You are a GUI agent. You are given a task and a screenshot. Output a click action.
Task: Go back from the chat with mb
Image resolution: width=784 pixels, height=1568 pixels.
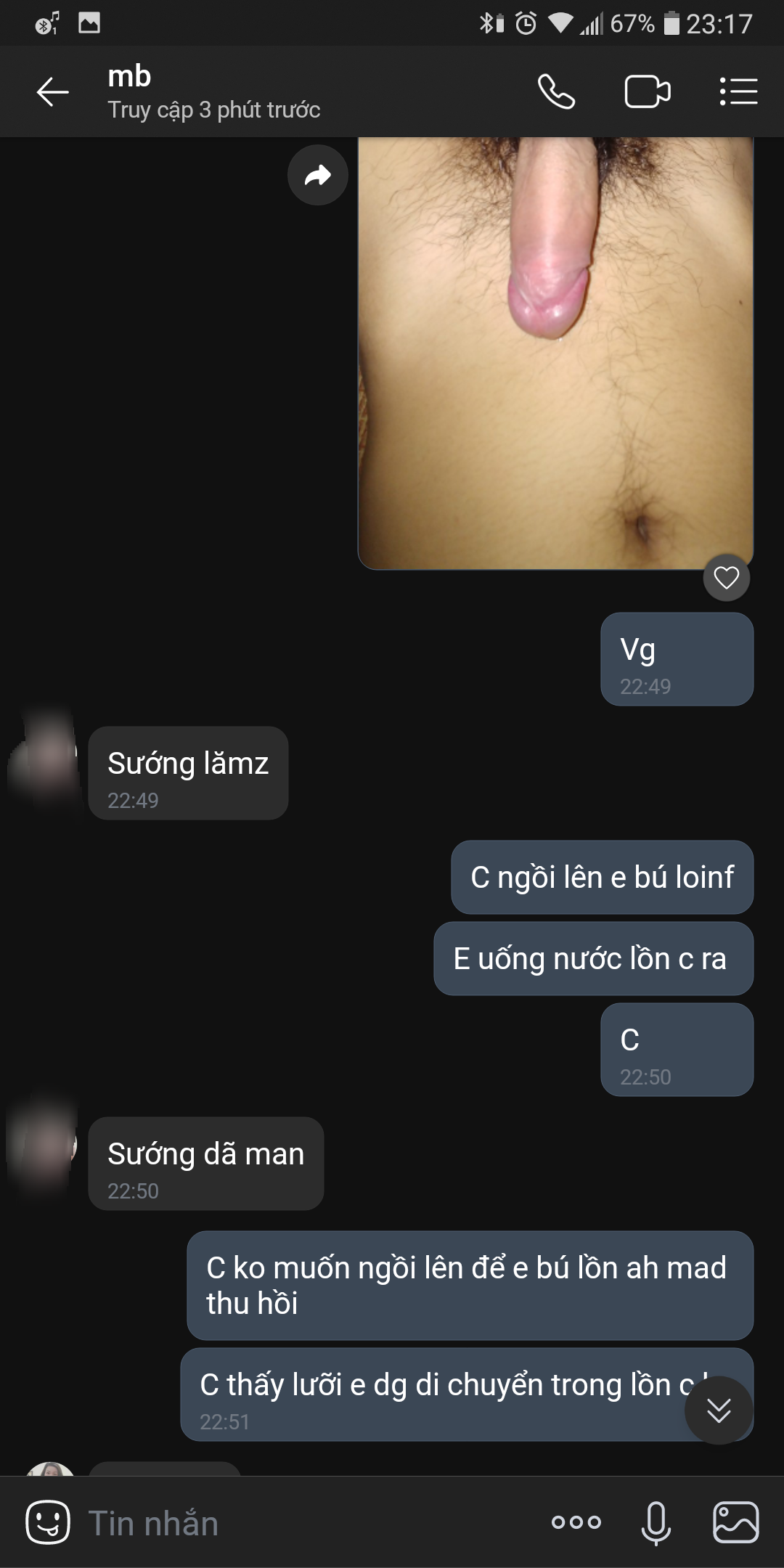pyautogui.click(x=52, y=92)
